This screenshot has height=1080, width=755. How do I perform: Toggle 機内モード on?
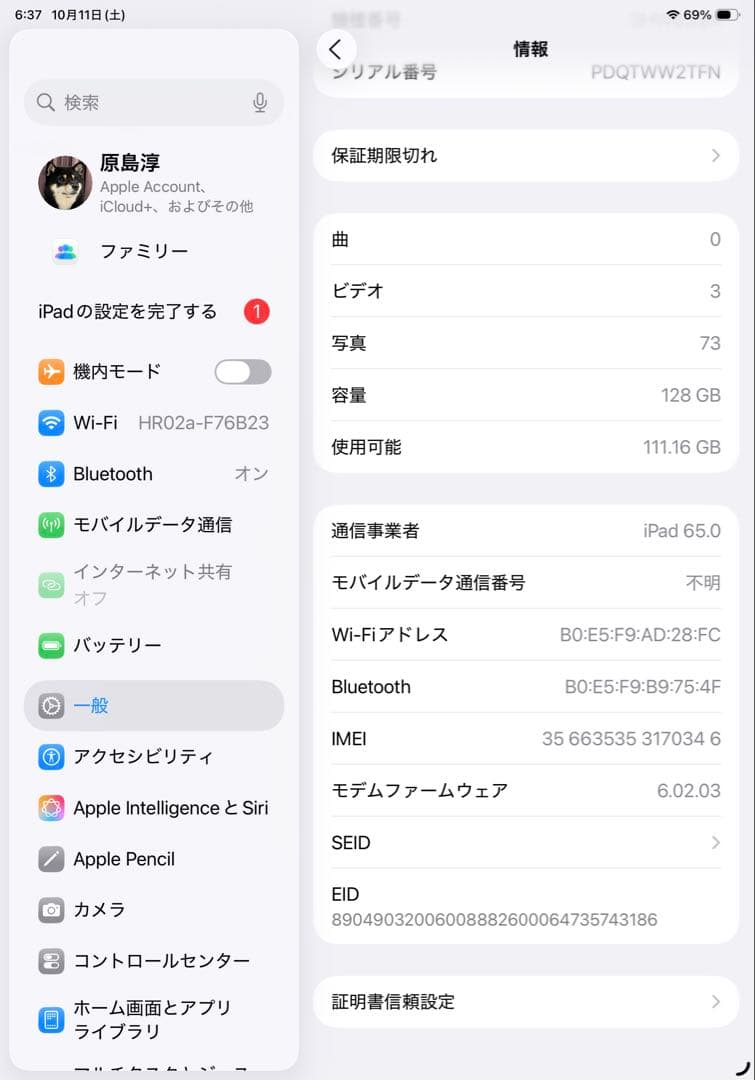(x=241, y=371)
